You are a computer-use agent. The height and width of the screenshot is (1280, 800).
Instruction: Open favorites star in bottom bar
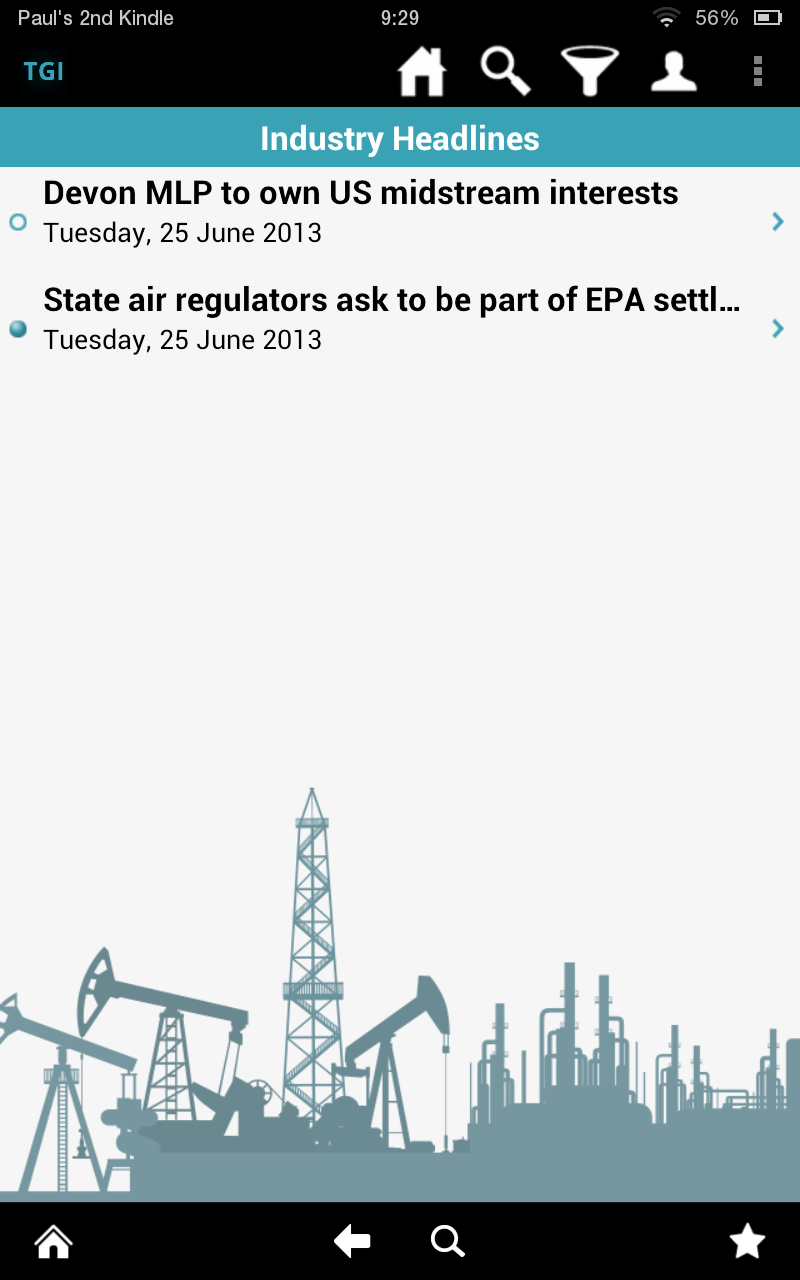[x=747, y=1242]
